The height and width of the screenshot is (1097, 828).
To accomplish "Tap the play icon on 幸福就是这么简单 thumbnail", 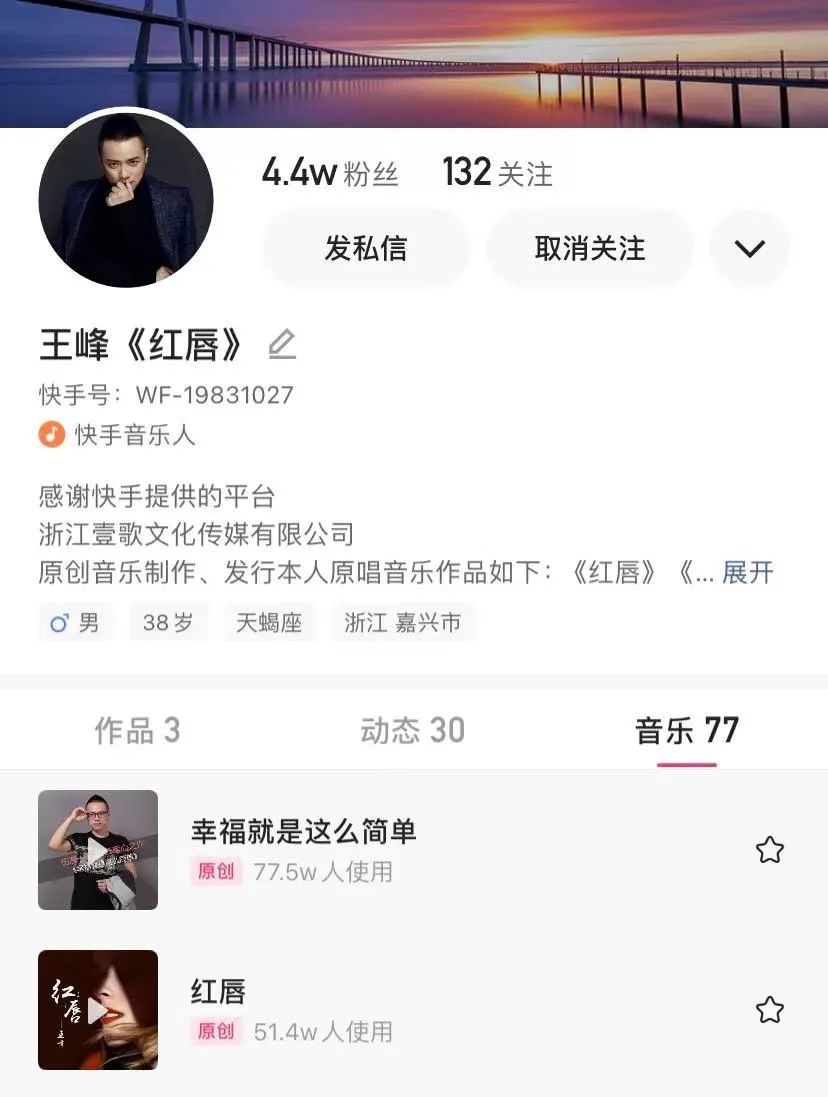I will pyautogui.click(x=97, y=851).
